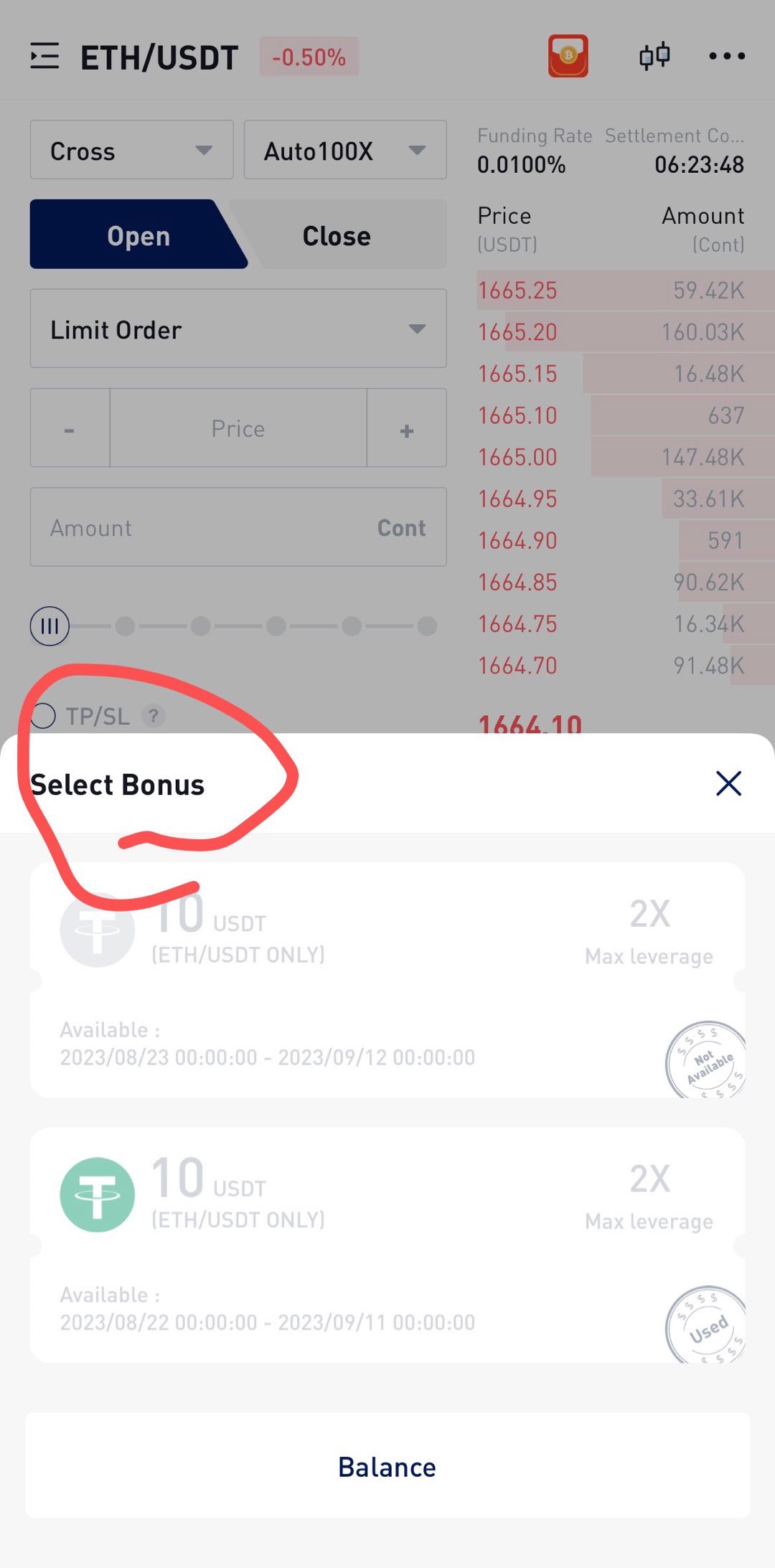The image size is (775, 1568).
Task: Select the bonus available from 2023/08/23
Action: [x=387, y=980]
